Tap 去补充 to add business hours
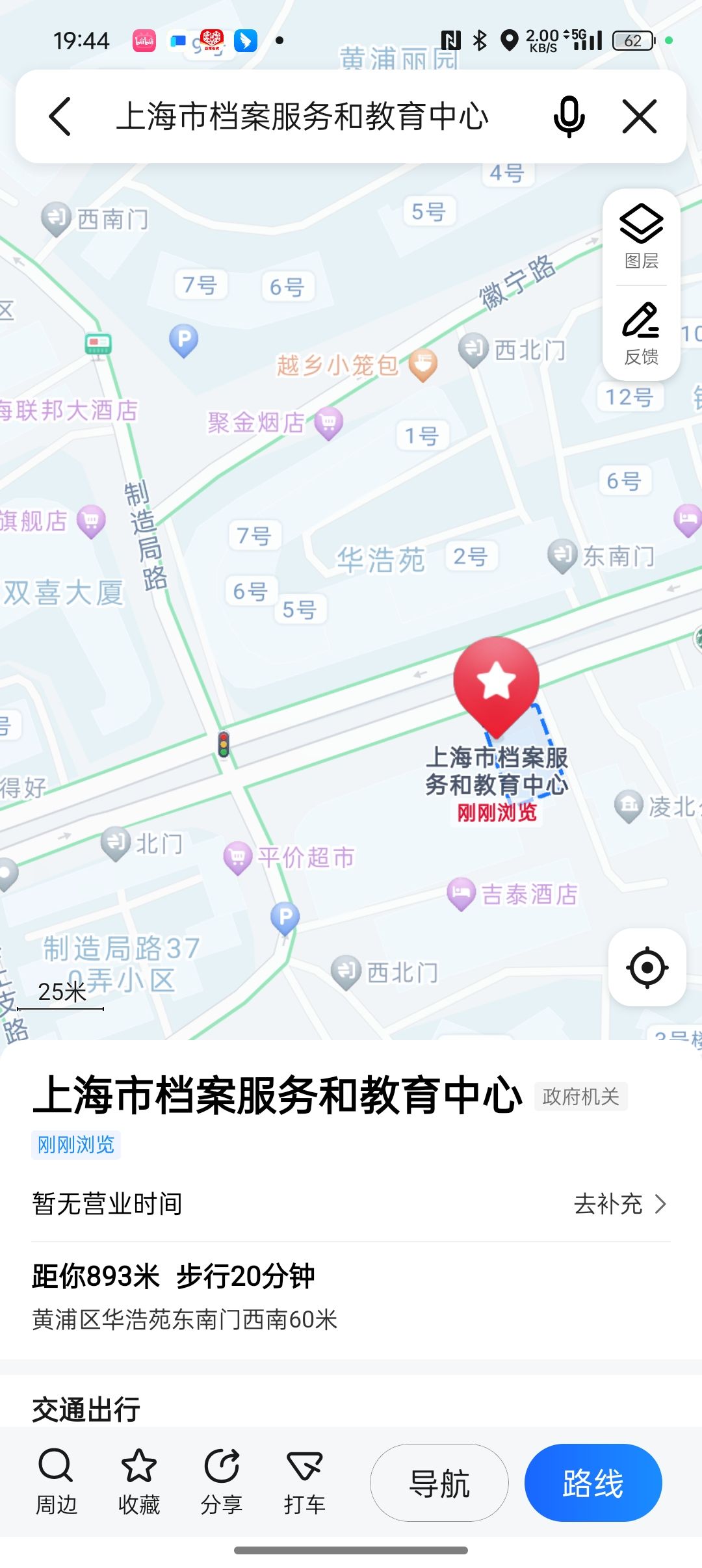The height and width of the screenshot is (1568, 702). point(619,1204)
